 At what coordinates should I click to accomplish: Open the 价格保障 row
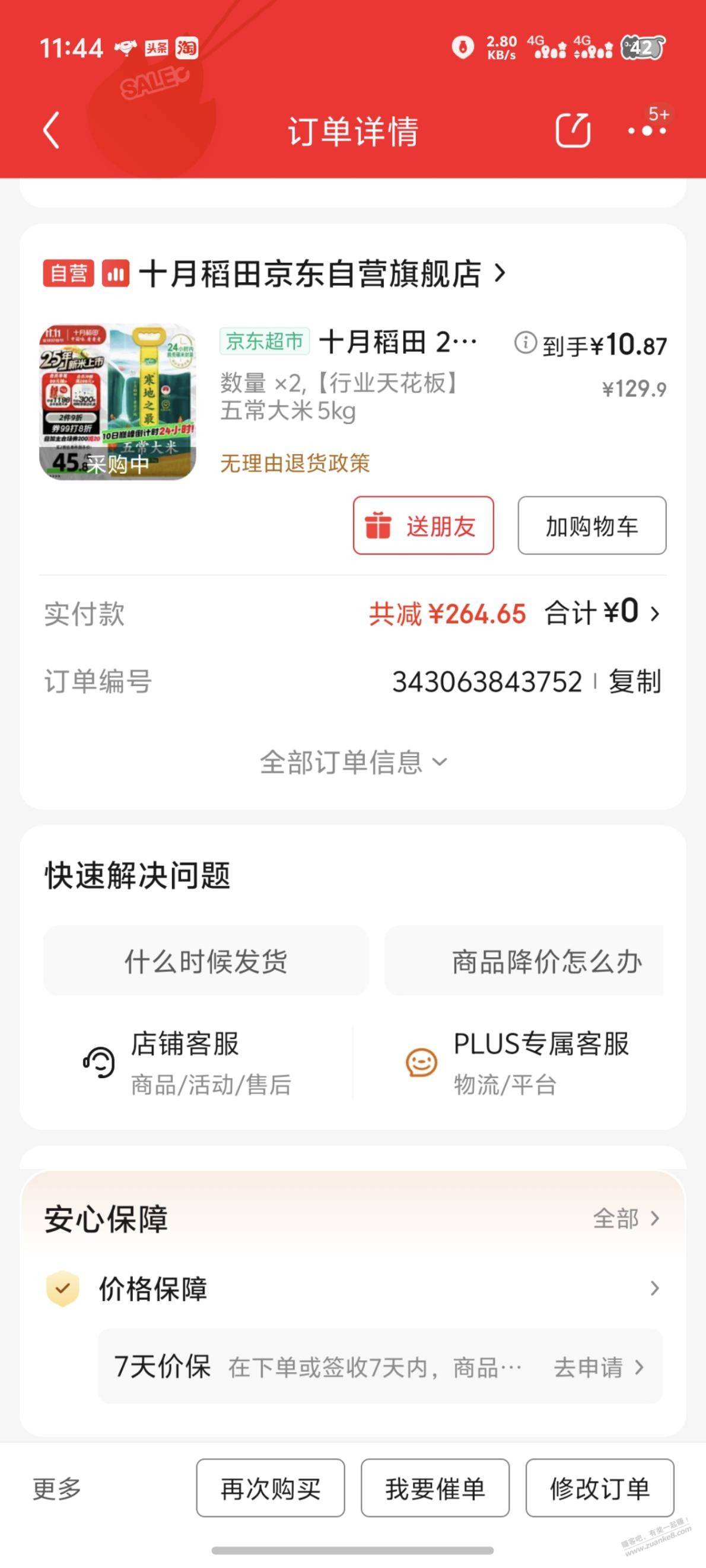pos(354,1289)
